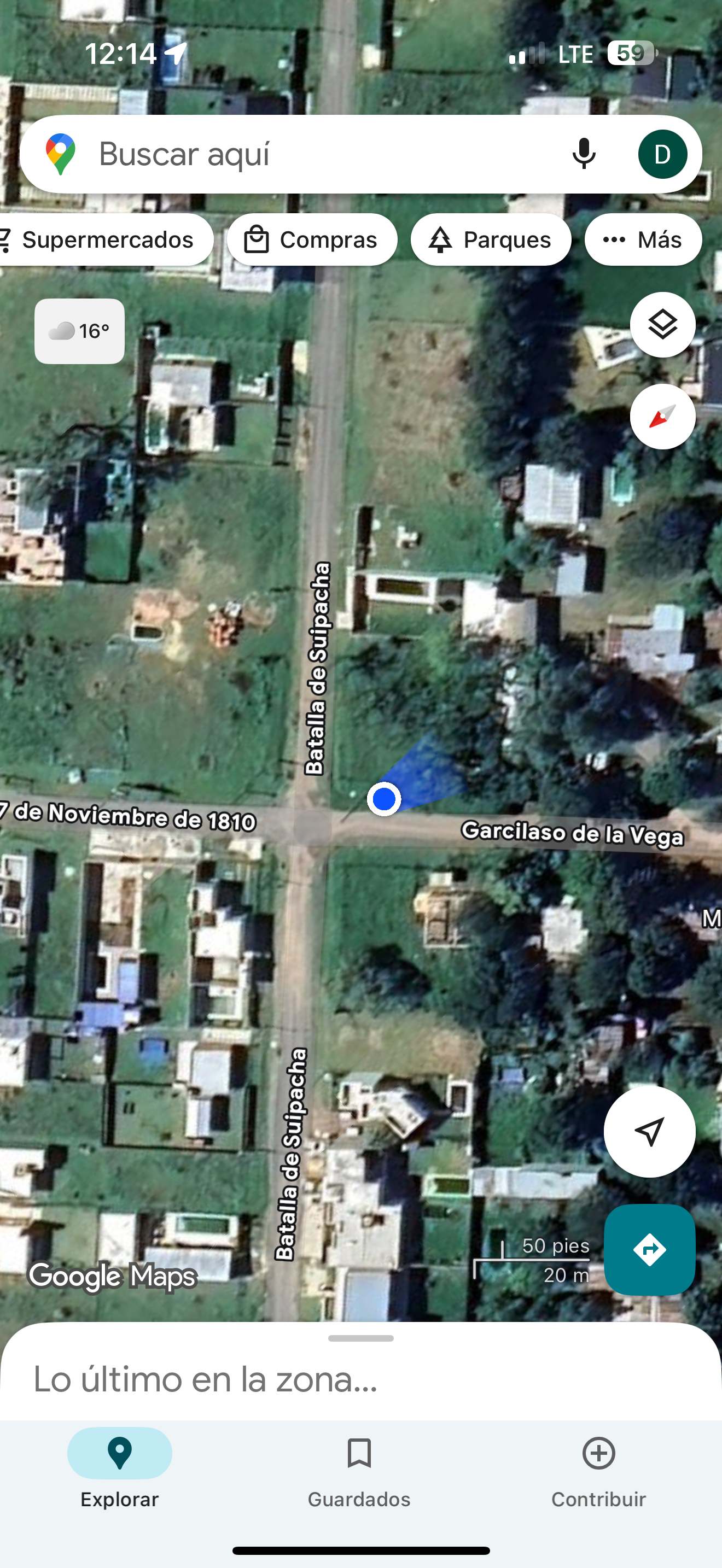
Task: Center the map on my location
Action: pyautogui.click(x=649, y=1132)
